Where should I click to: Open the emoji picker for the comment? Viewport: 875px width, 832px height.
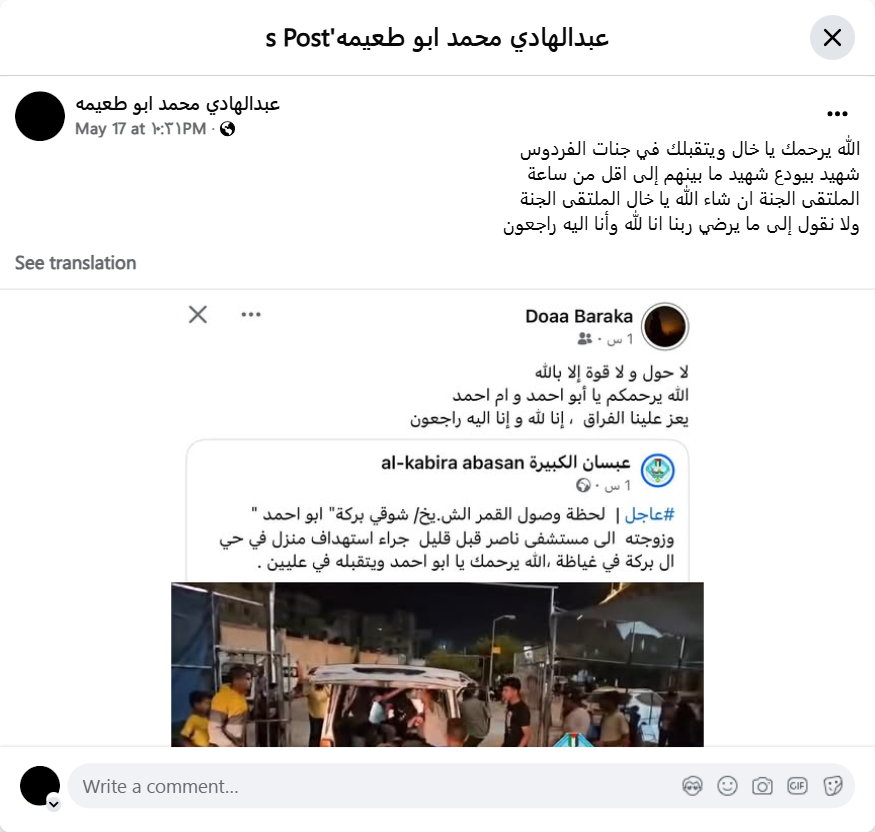[727, 786]
